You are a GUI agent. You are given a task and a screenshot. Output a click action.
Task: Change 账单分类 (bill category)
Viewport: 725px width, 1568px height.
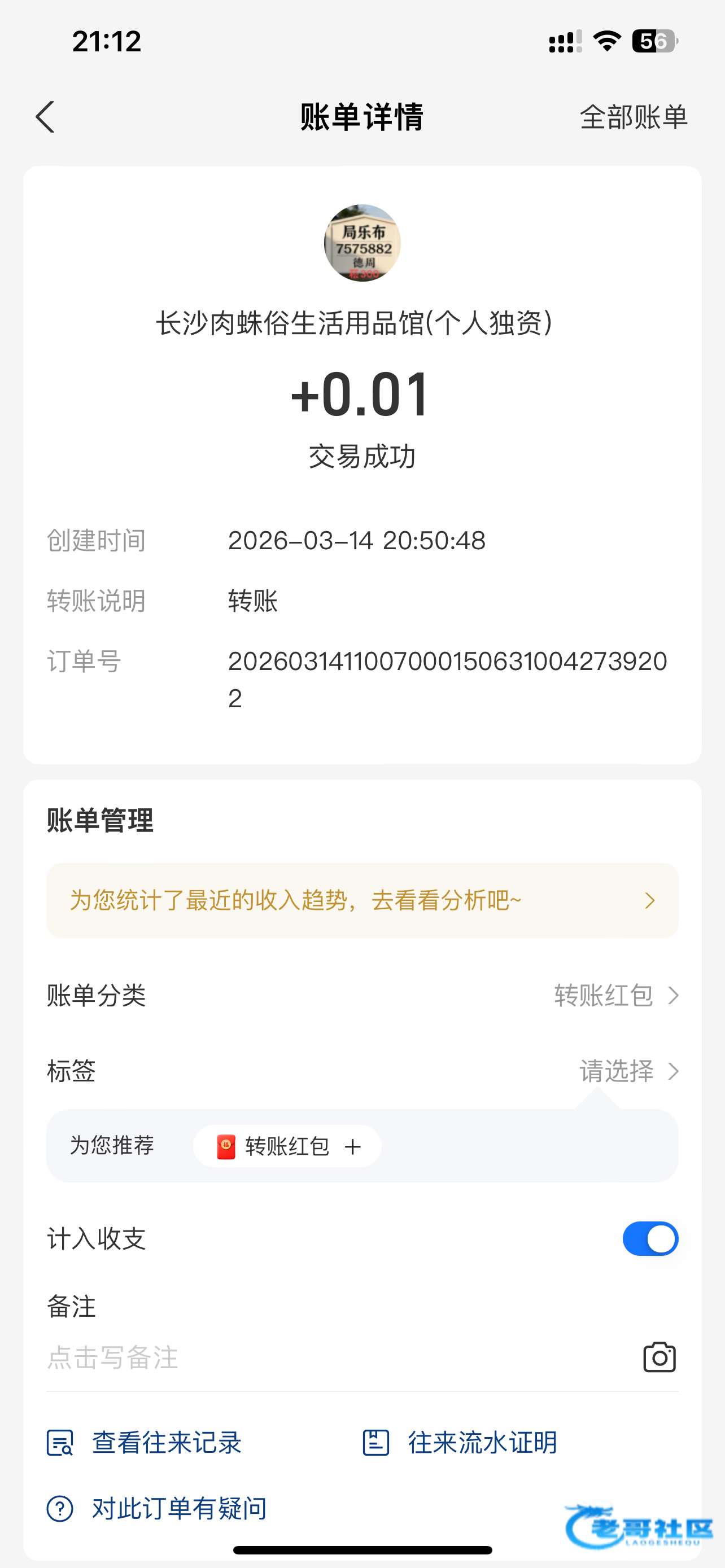(615, 996)
